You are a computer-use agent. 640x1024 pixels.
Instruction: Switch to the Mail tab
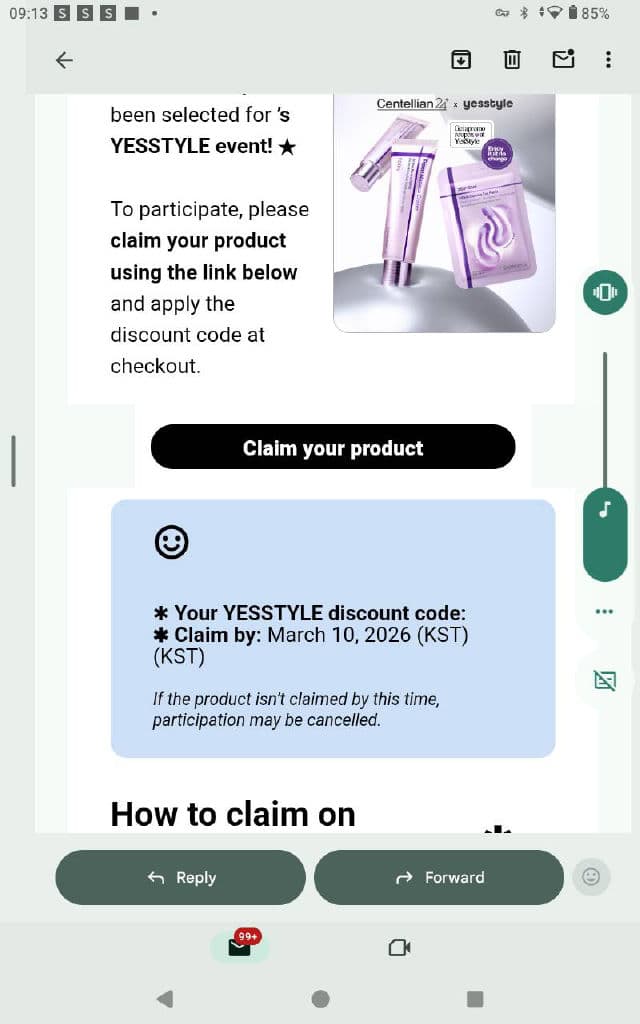(240, 946)
